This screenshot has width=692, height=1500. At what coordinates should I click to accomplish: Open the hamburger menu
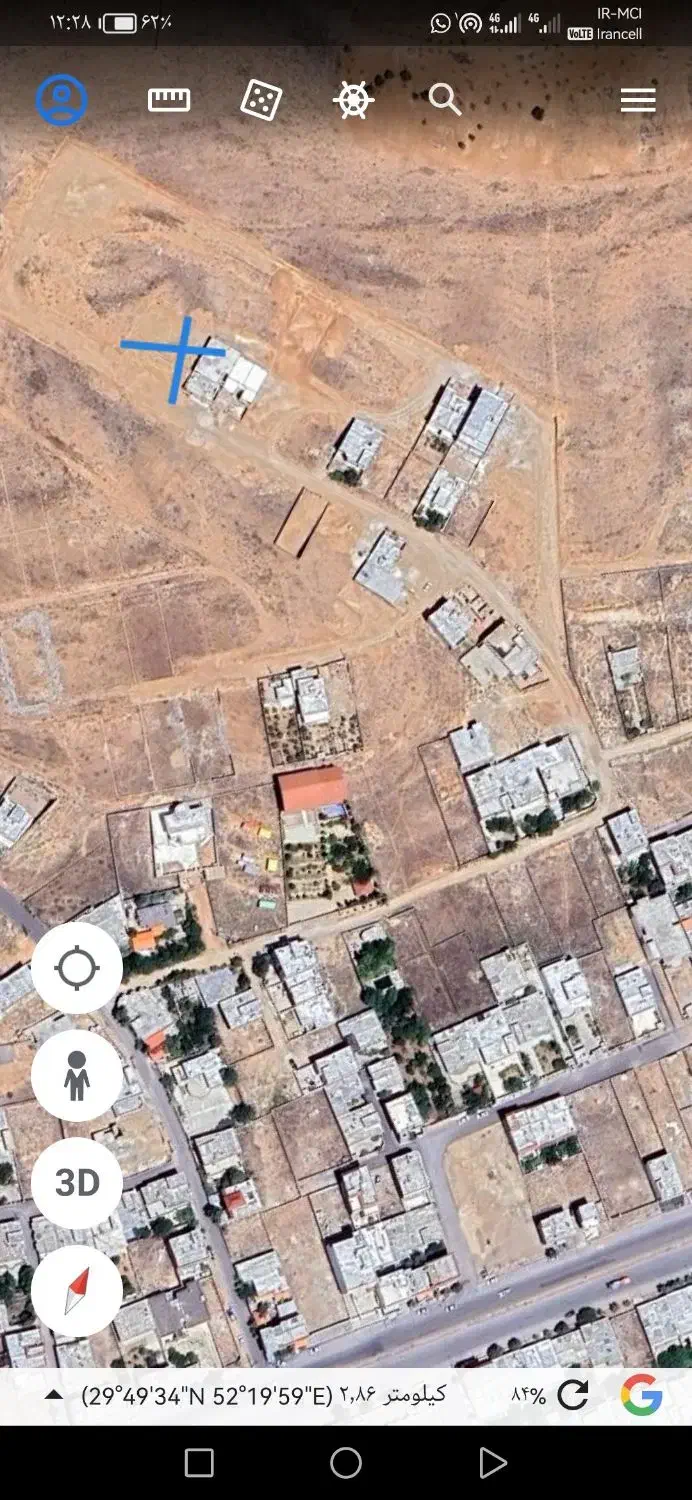[638, 100]
